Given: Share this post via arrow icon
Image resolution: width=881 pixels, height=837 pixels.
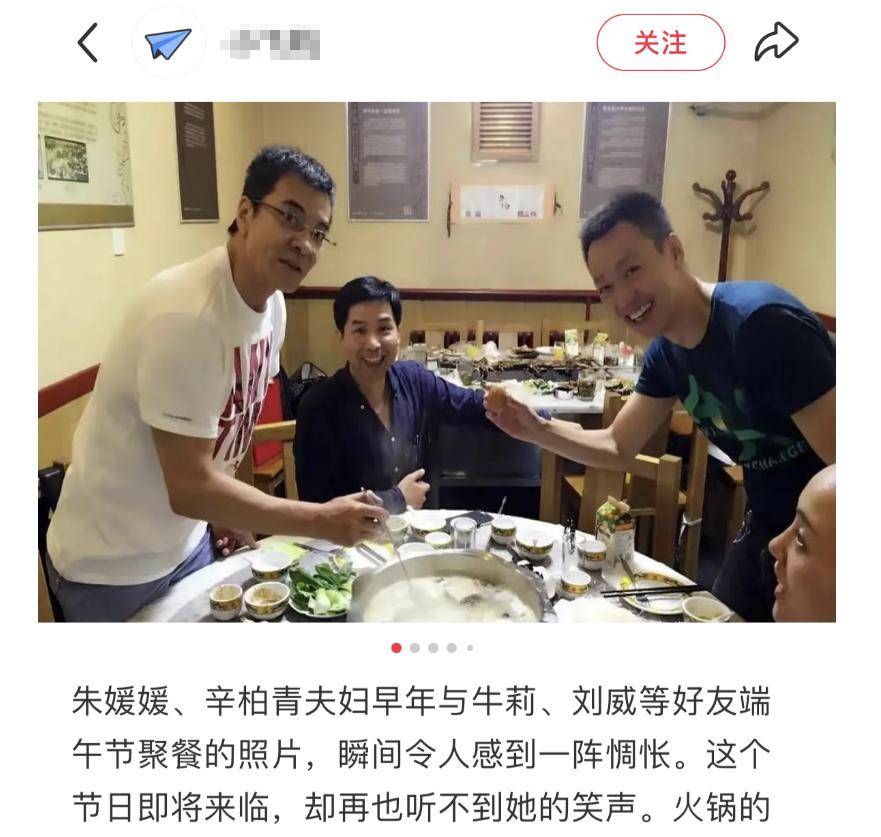Looking at the screenshot, I should [776, 43].
